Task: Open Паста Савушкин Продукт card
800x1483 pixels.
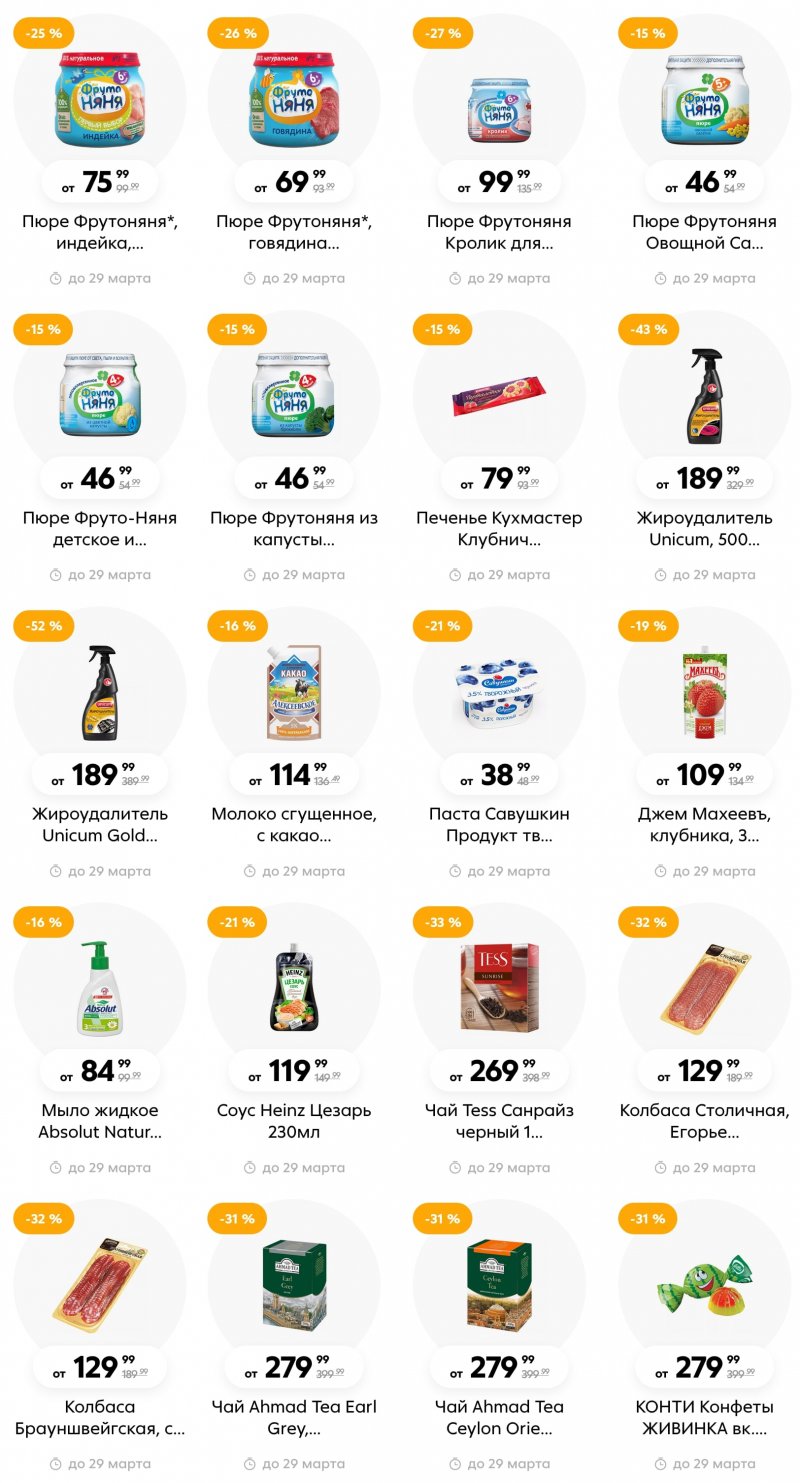Action: click(499, 690)
